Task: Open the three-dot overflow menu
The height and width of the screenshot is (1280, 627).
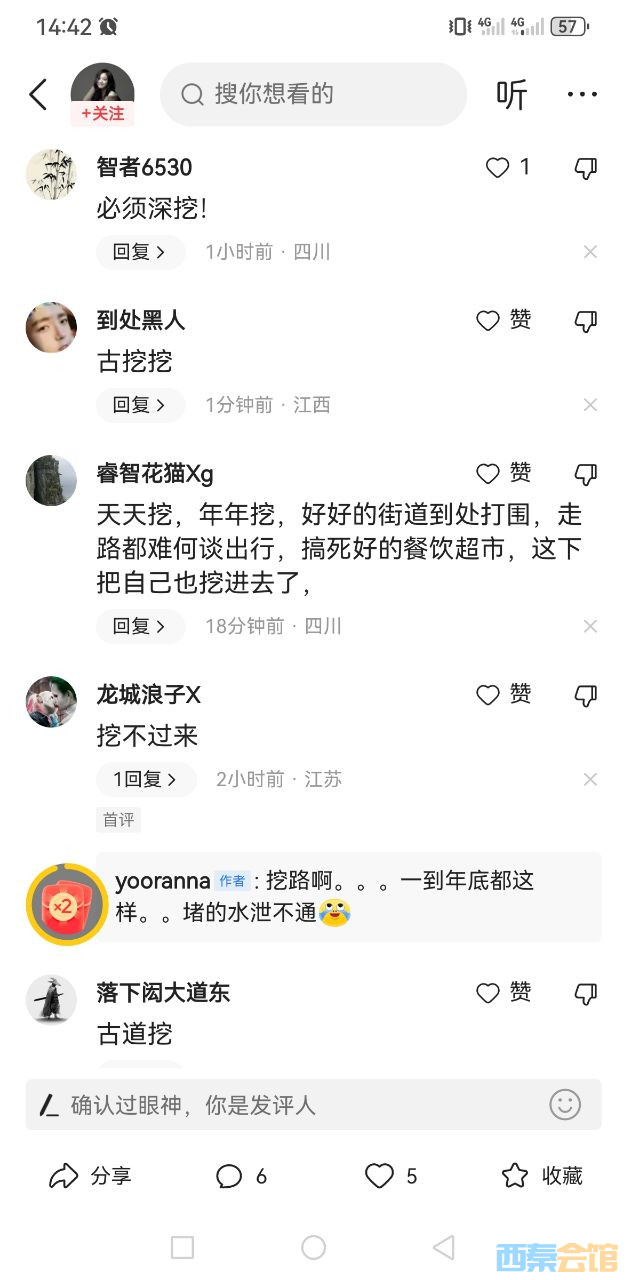Action: [582, 95]
